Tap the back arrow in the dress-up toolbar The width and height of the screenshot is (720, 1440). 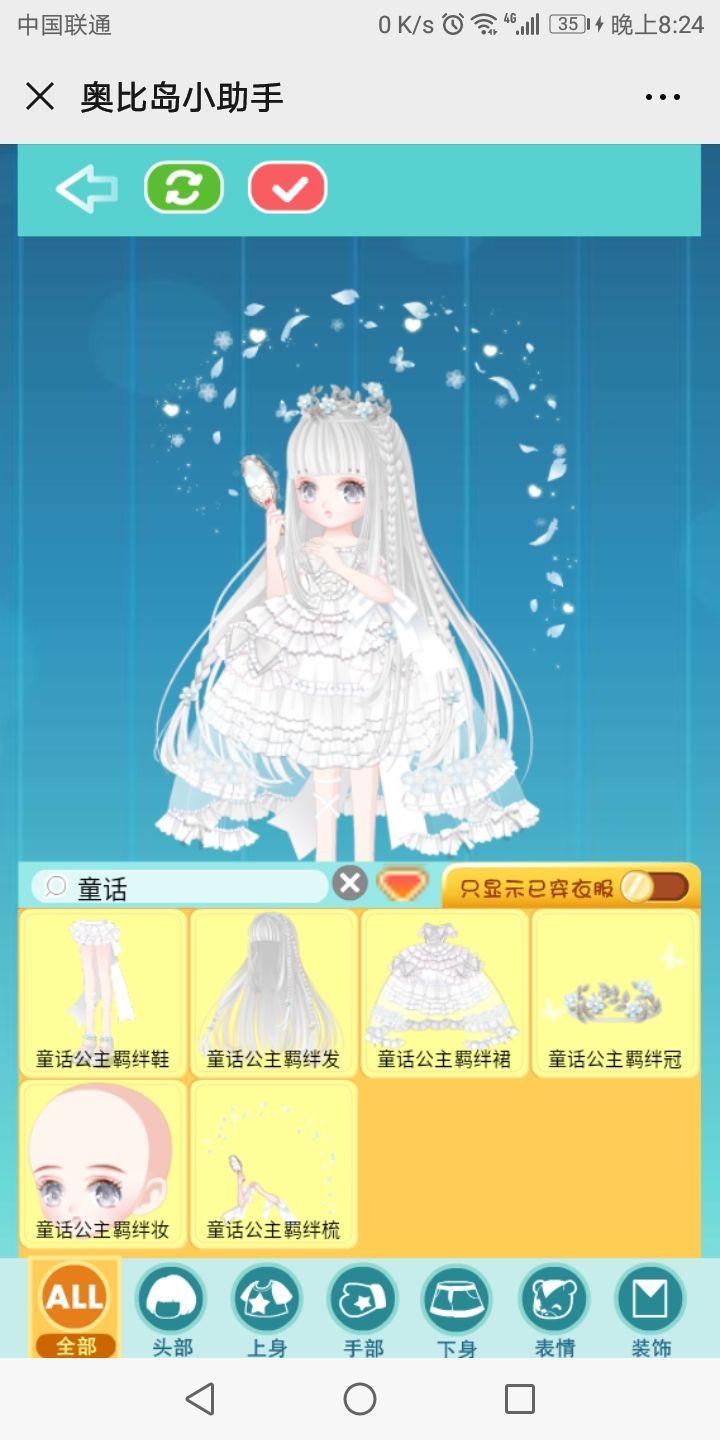point(87,188)
